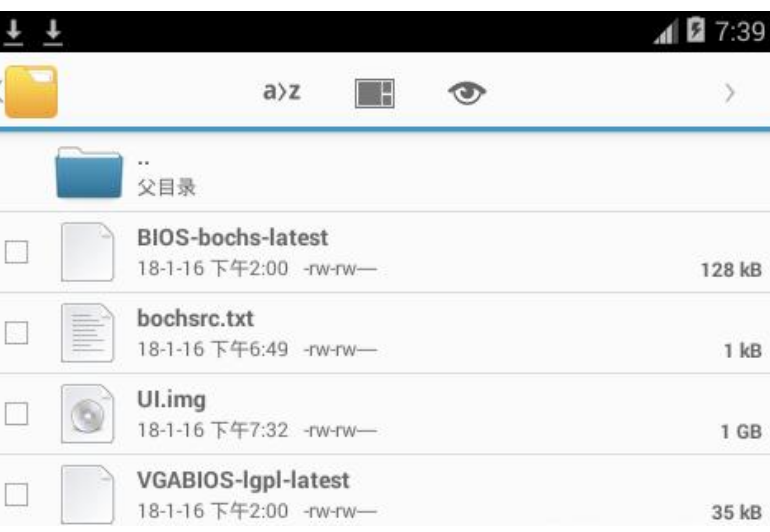Toggle hidden files with eye icon
Screen dimensions: 770x532
[x=467, y=94]
